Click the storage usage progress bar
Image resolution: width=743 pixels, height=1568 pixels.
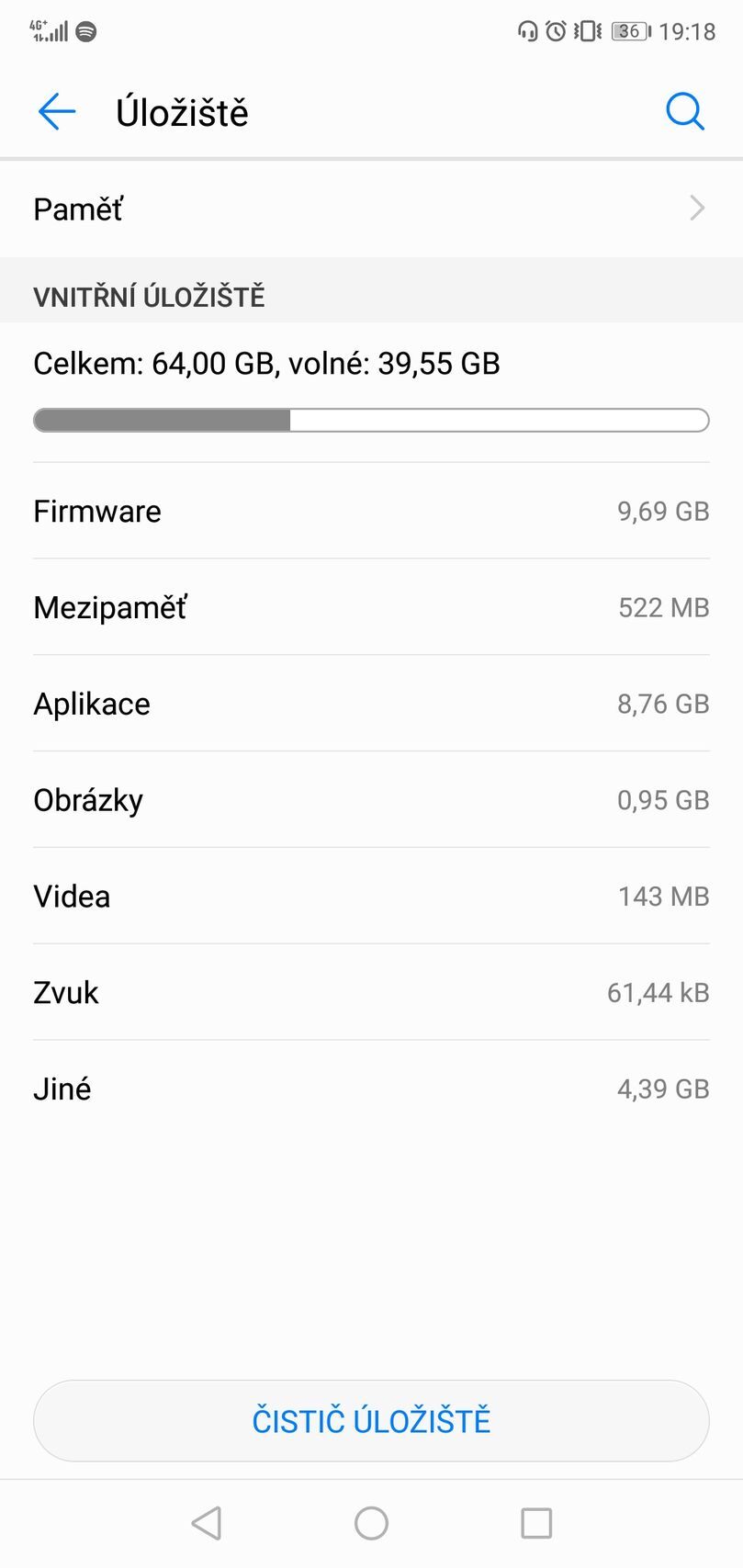tap(371, 420)
